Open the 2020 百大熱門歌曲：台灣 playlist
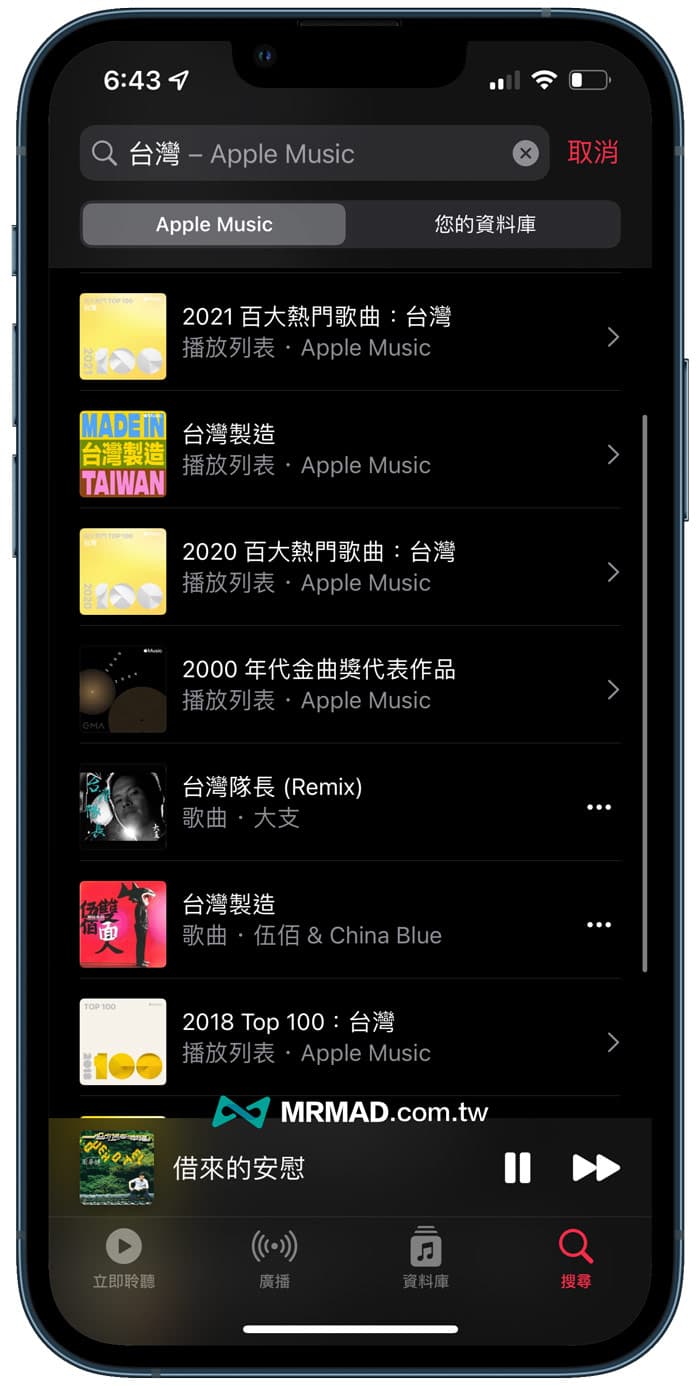 tap(350, 568)
